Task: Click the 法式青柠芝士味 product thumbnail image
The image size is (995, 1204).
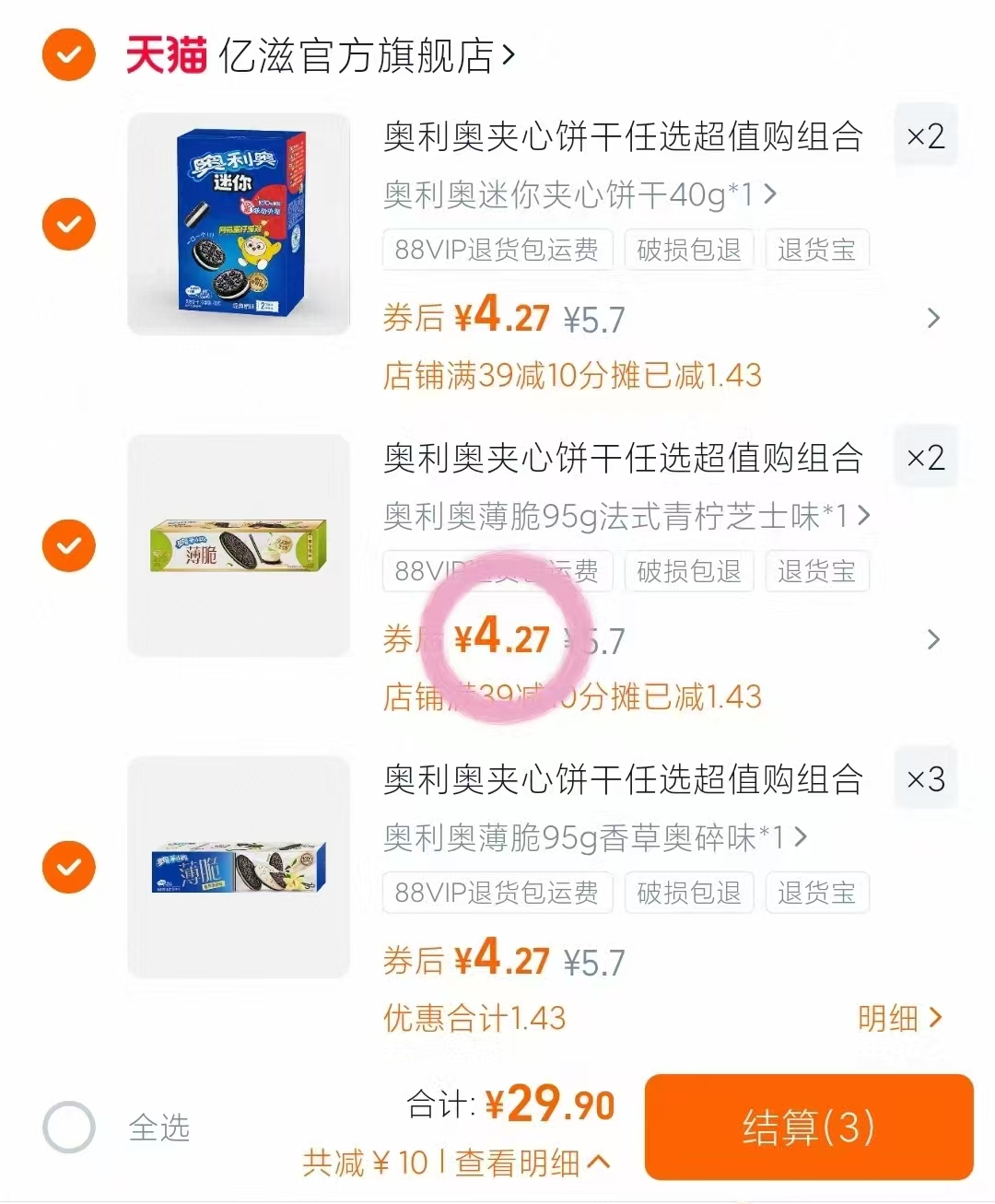Action: point(238,545)
